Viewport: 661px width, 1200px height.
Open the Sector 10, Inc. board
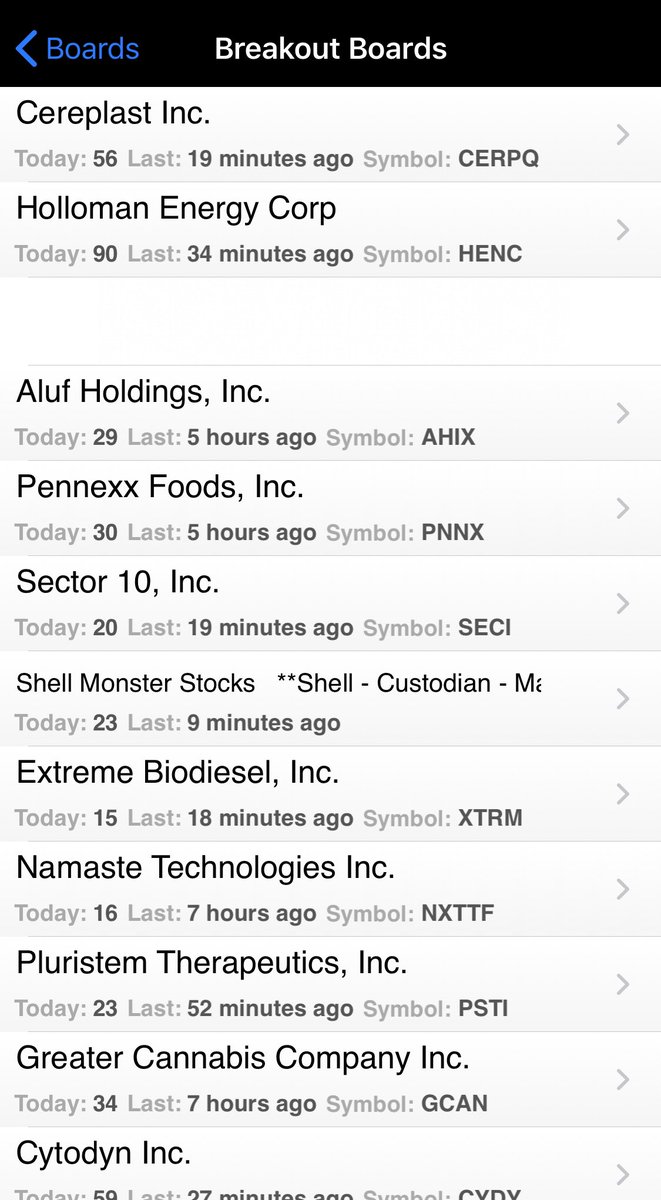330,603
